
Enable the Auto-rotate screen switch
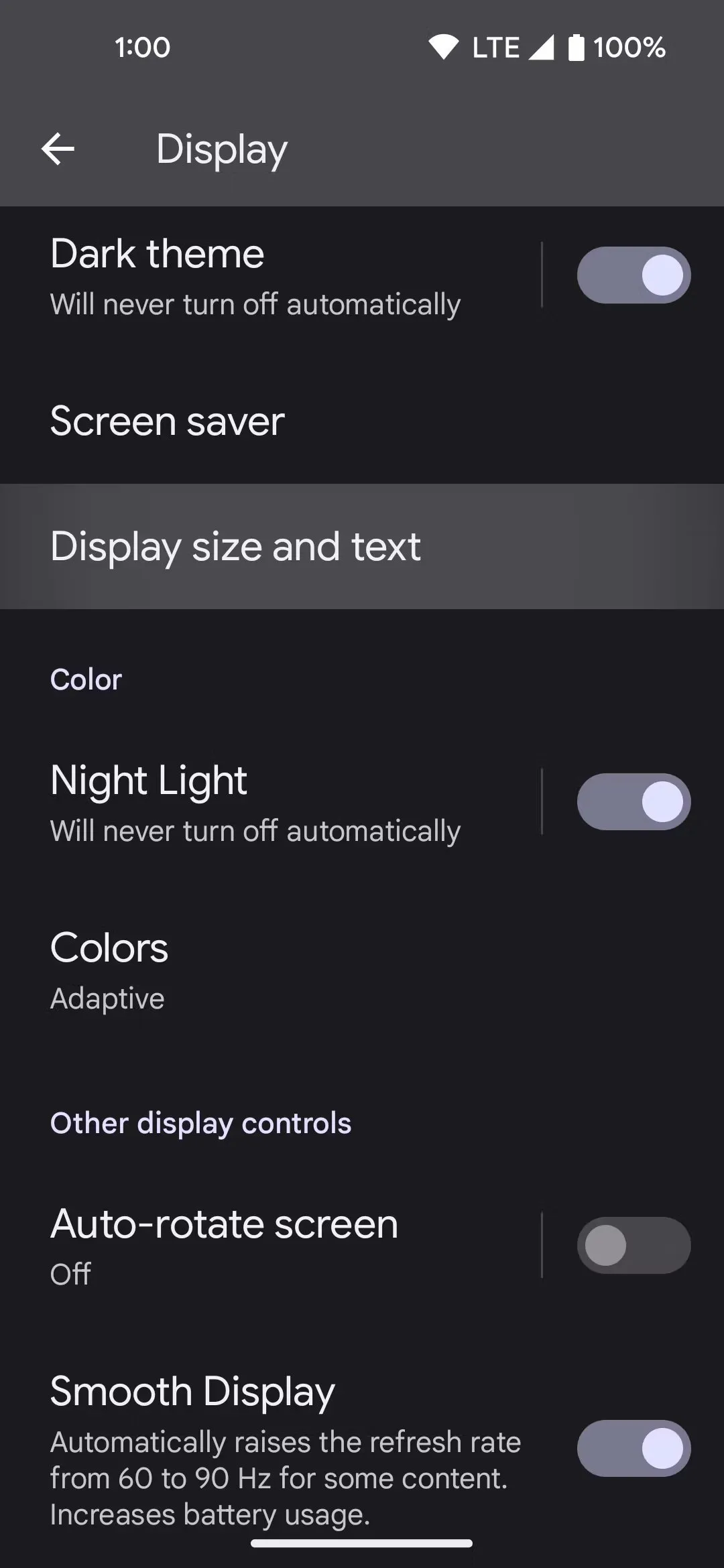633,1245
